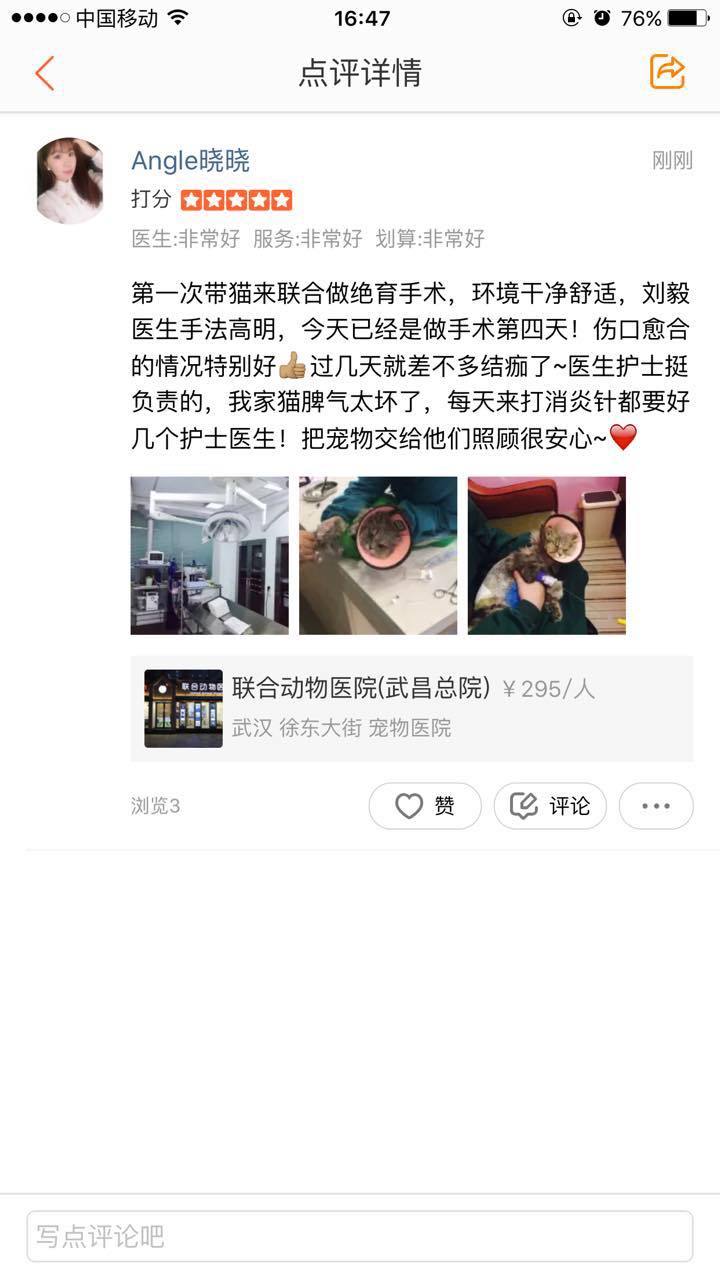The width and height of the screenshot is (720, 1280).
Task: Like this review with the 赞 button
Action: point(425,806)
